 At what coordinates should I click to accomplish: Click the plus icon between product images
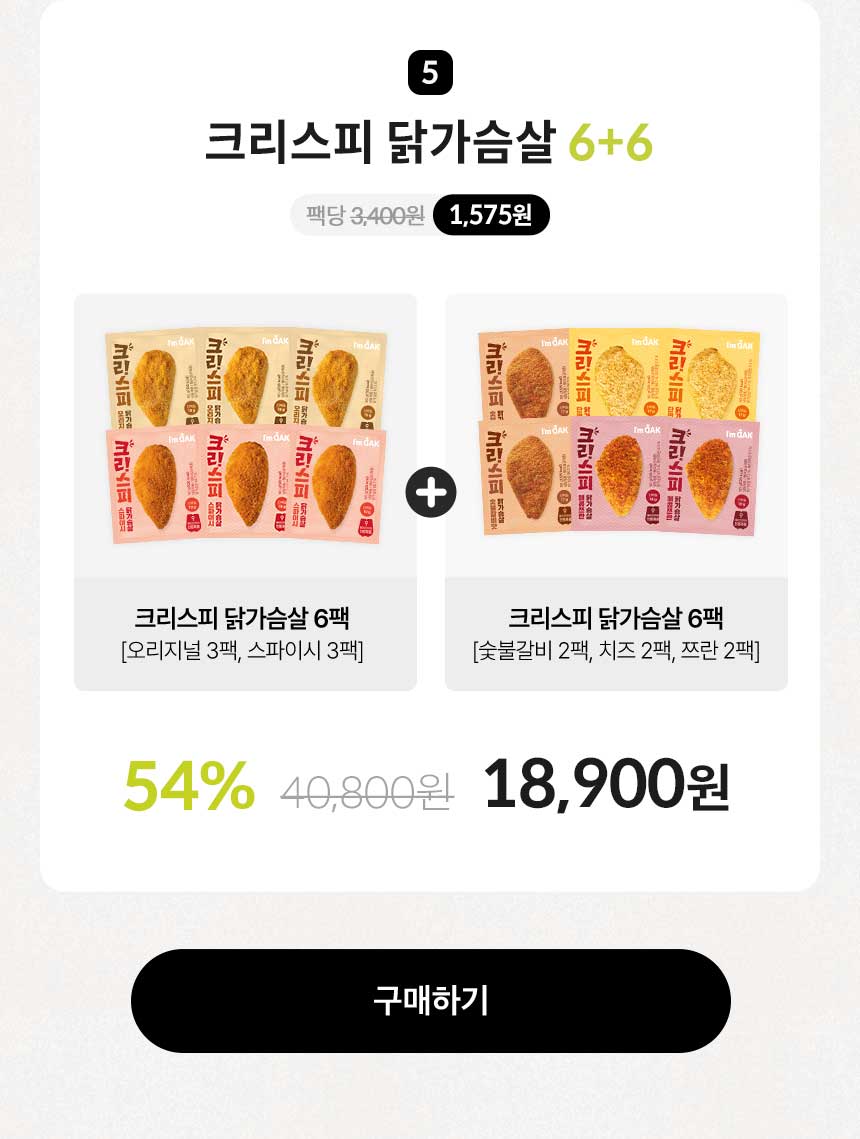tap(430, 491)
